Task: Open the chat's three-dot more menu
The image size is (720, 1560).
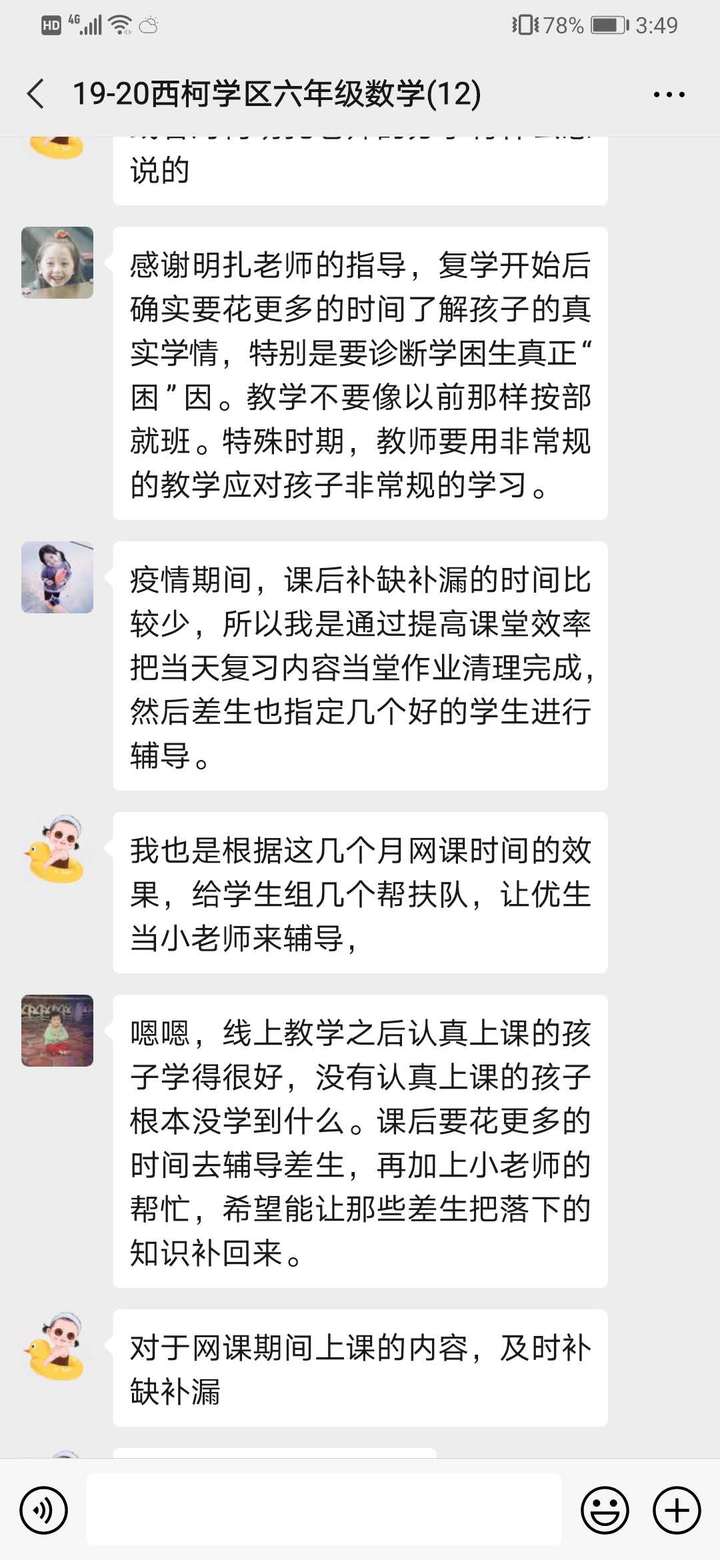Action: tap(669, 95)
